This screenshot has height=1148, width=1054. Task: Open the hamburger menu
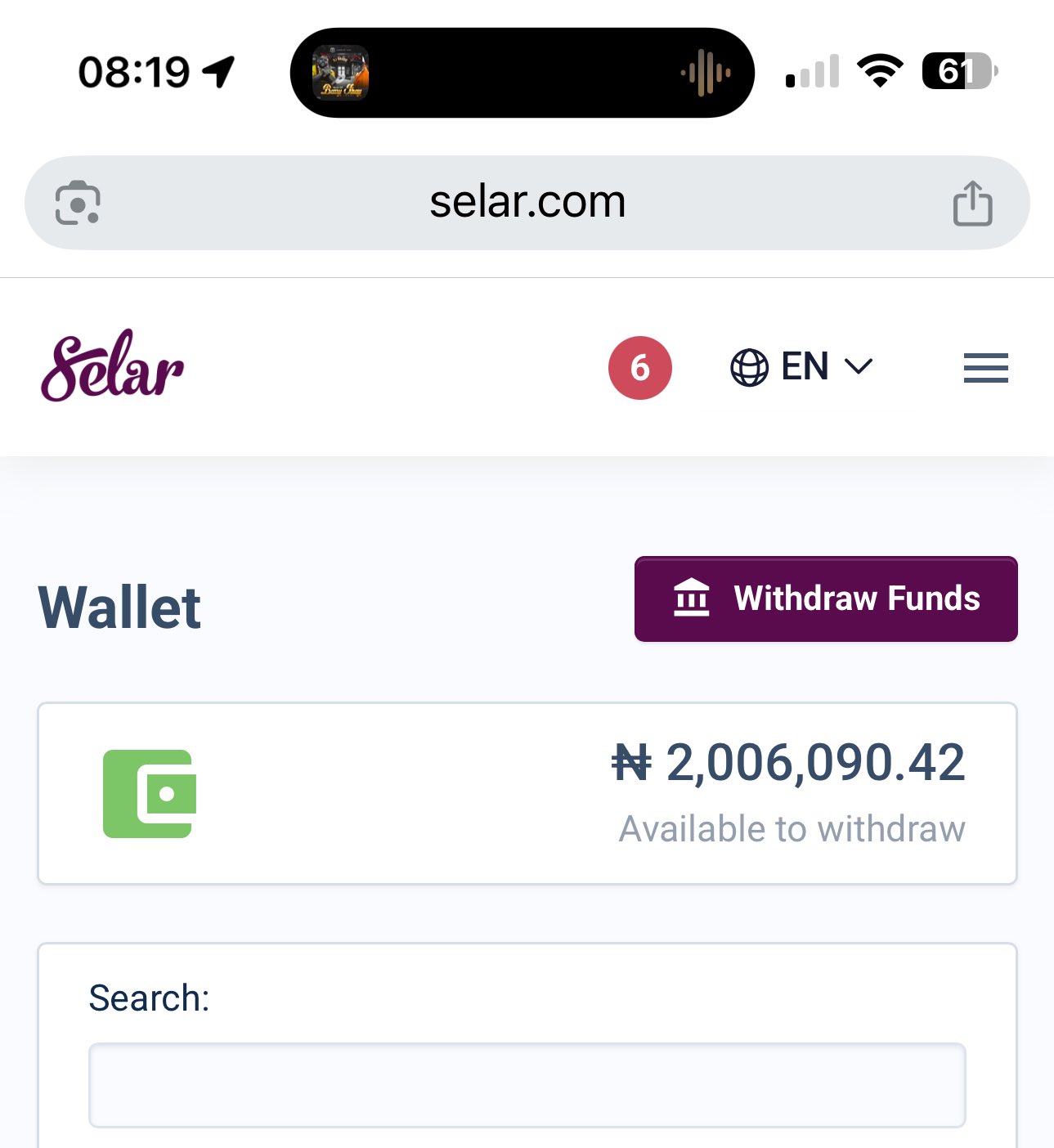click(x=985, y=368)
